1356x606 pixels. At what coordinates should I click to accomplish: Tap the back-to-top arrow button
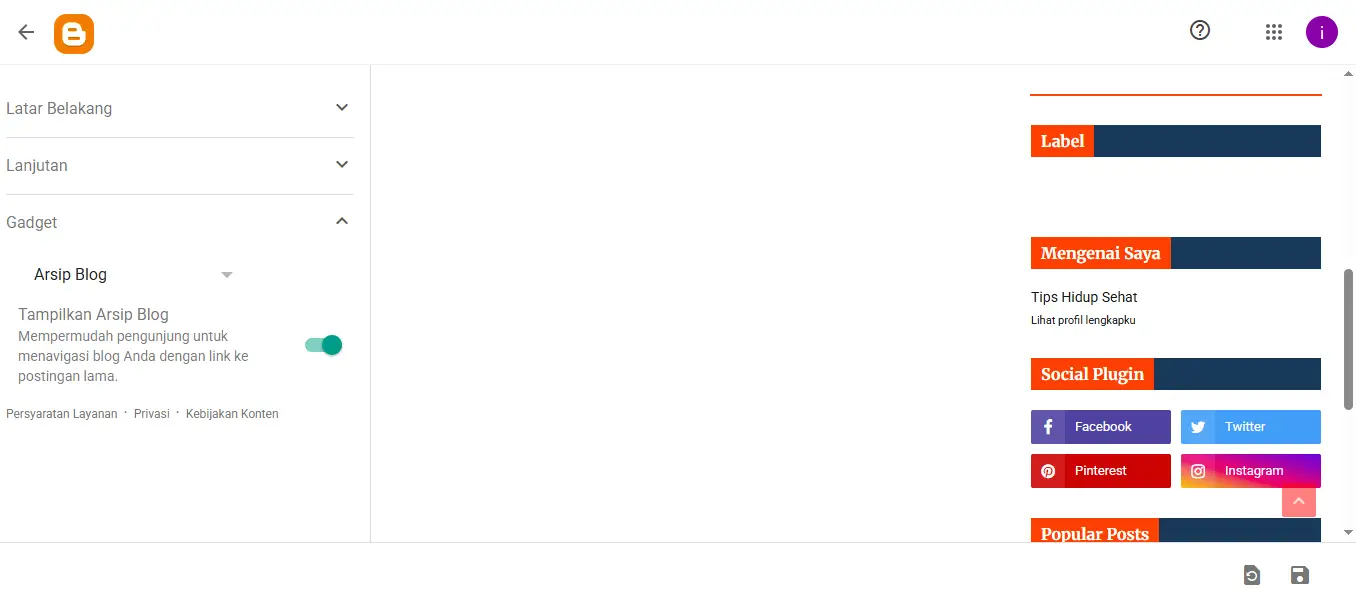1298,501
